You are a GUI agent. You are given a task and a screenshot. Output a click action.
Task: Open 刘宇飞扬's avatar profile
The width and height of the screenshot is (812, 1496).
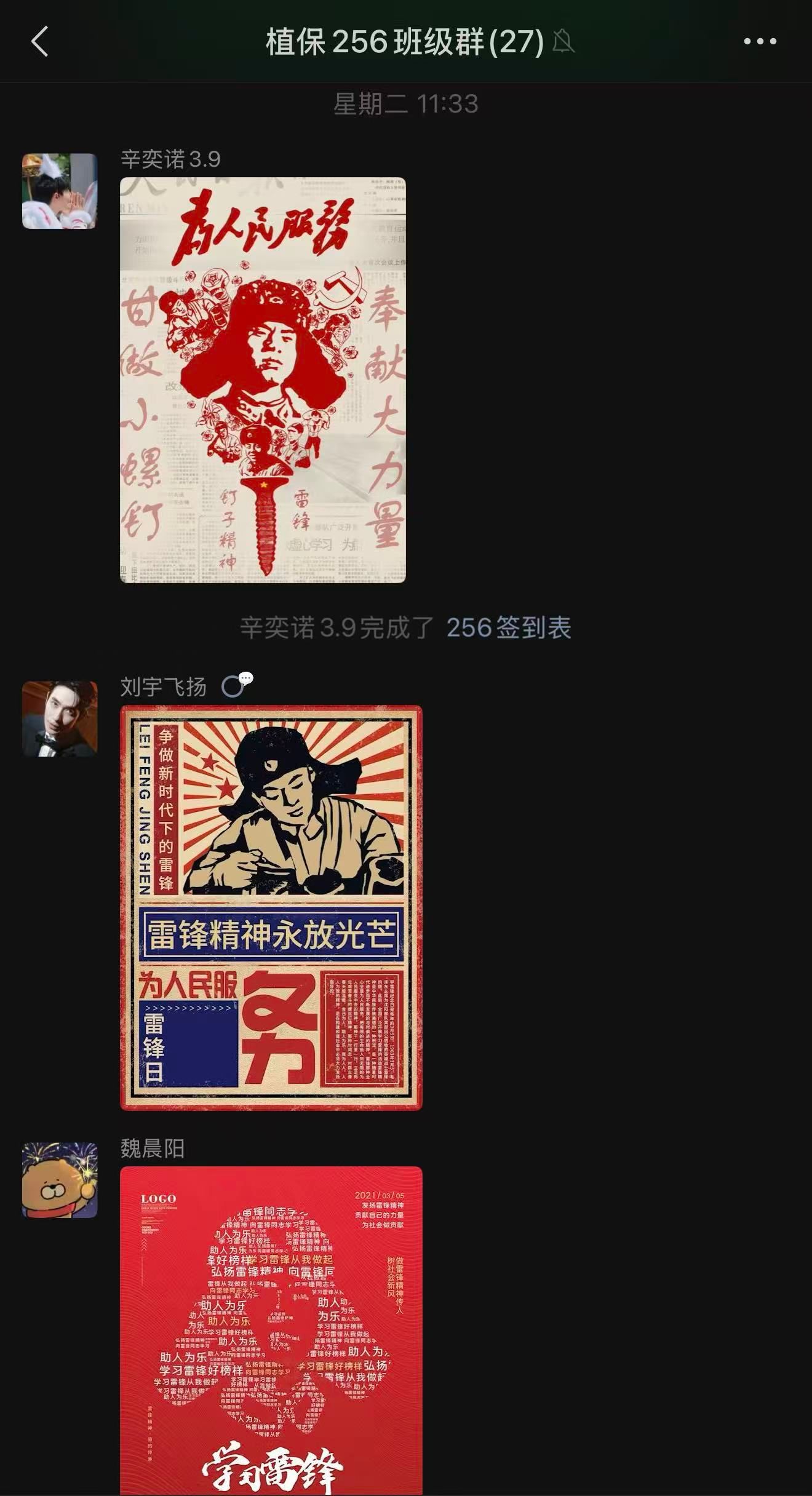(x=60, y=718)
